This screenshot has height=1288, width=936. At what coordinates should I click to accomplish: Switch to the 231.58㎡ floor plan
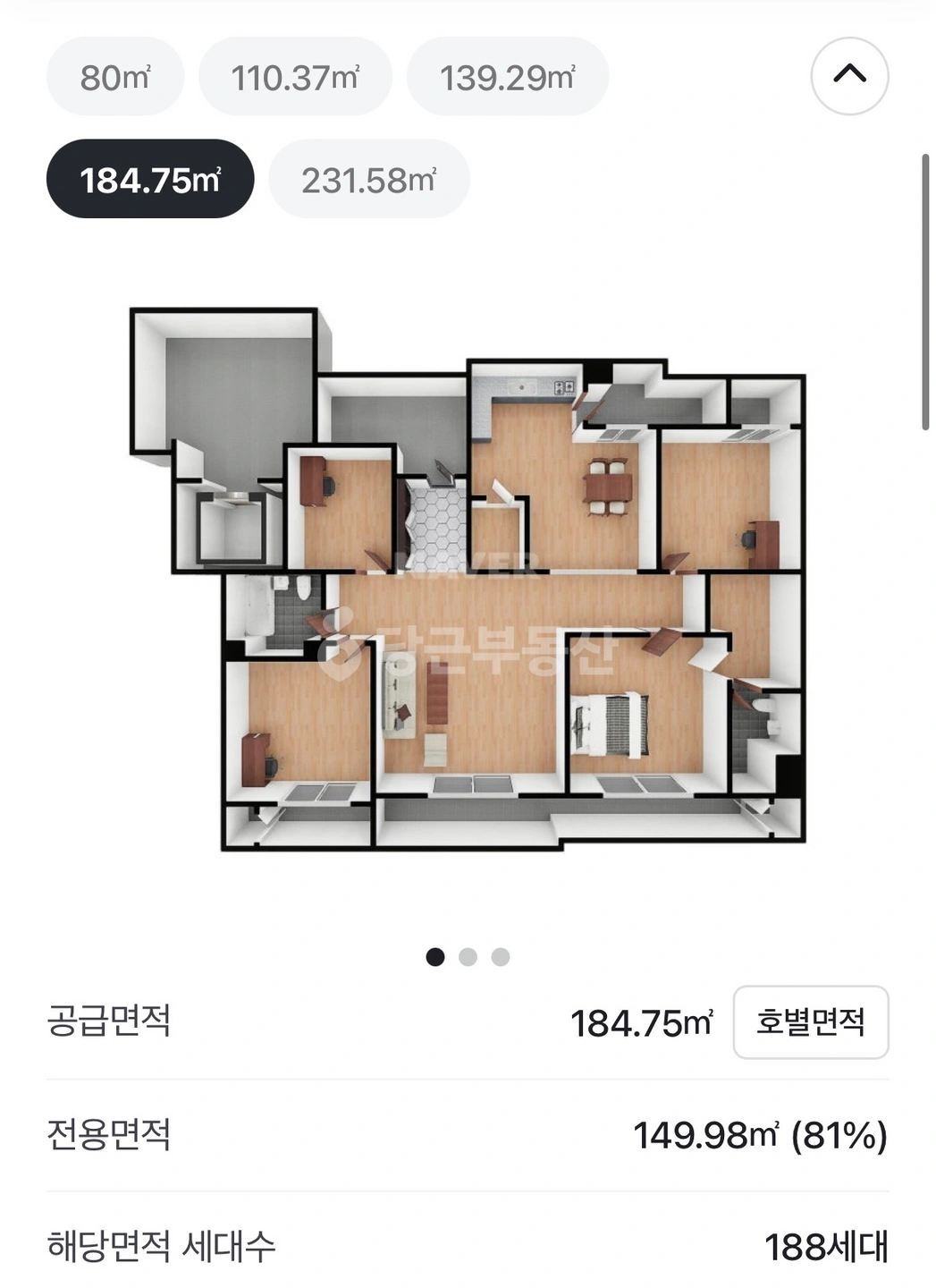pos(369,179)
